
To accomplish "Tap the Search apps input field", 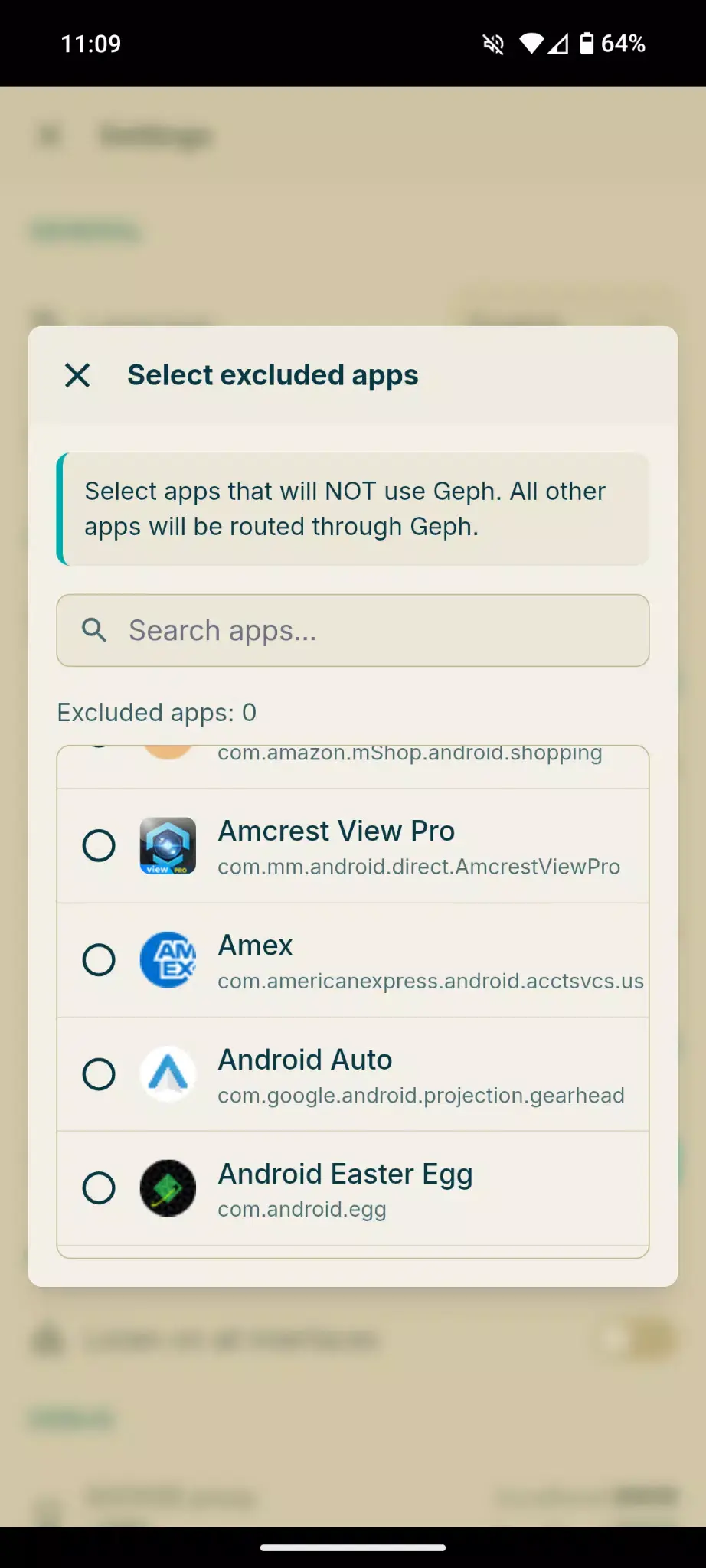I will pyautogui.click(x=352, y=630).
